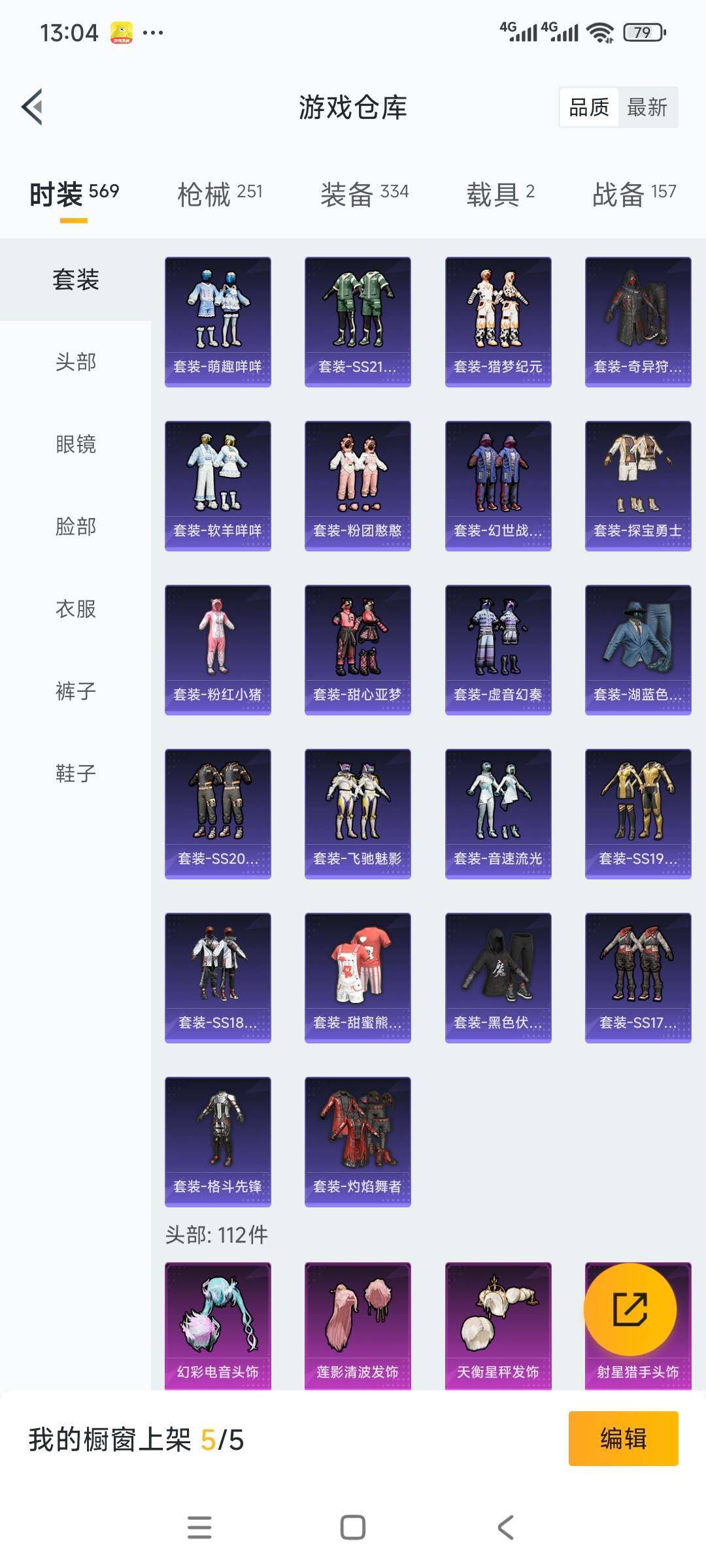Select the 头部 category in sidebar
706x1568 pixels.
[76, 361]
